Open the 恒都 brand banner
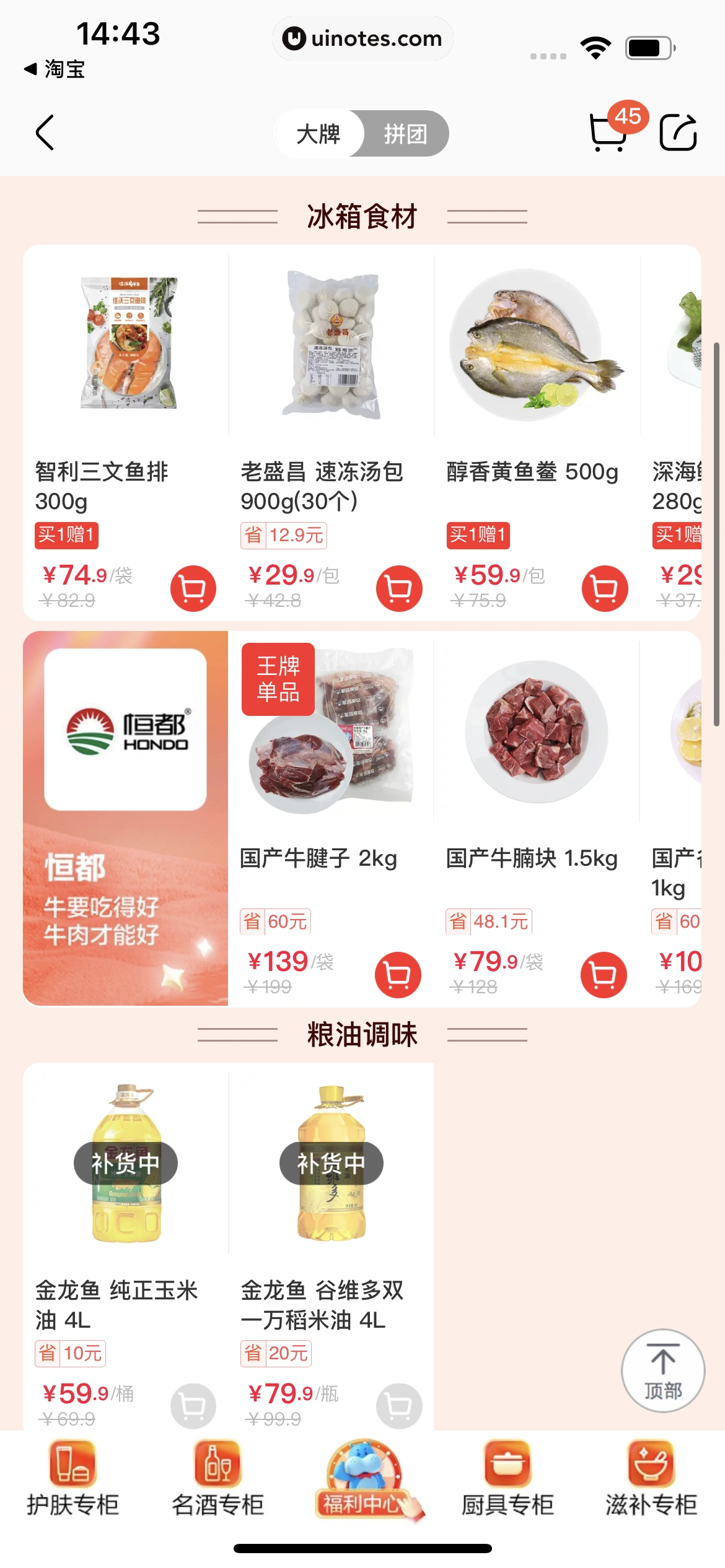 pos(125,817)
